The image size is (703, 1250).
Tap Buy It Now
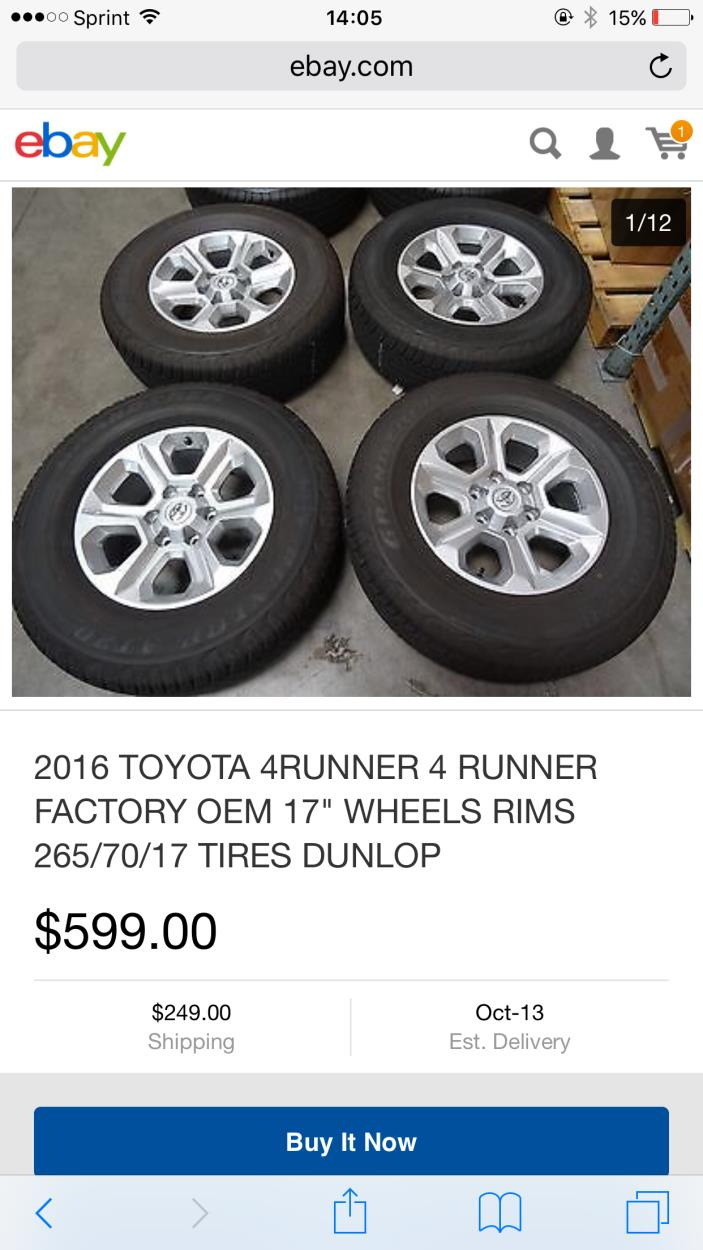351,1142
